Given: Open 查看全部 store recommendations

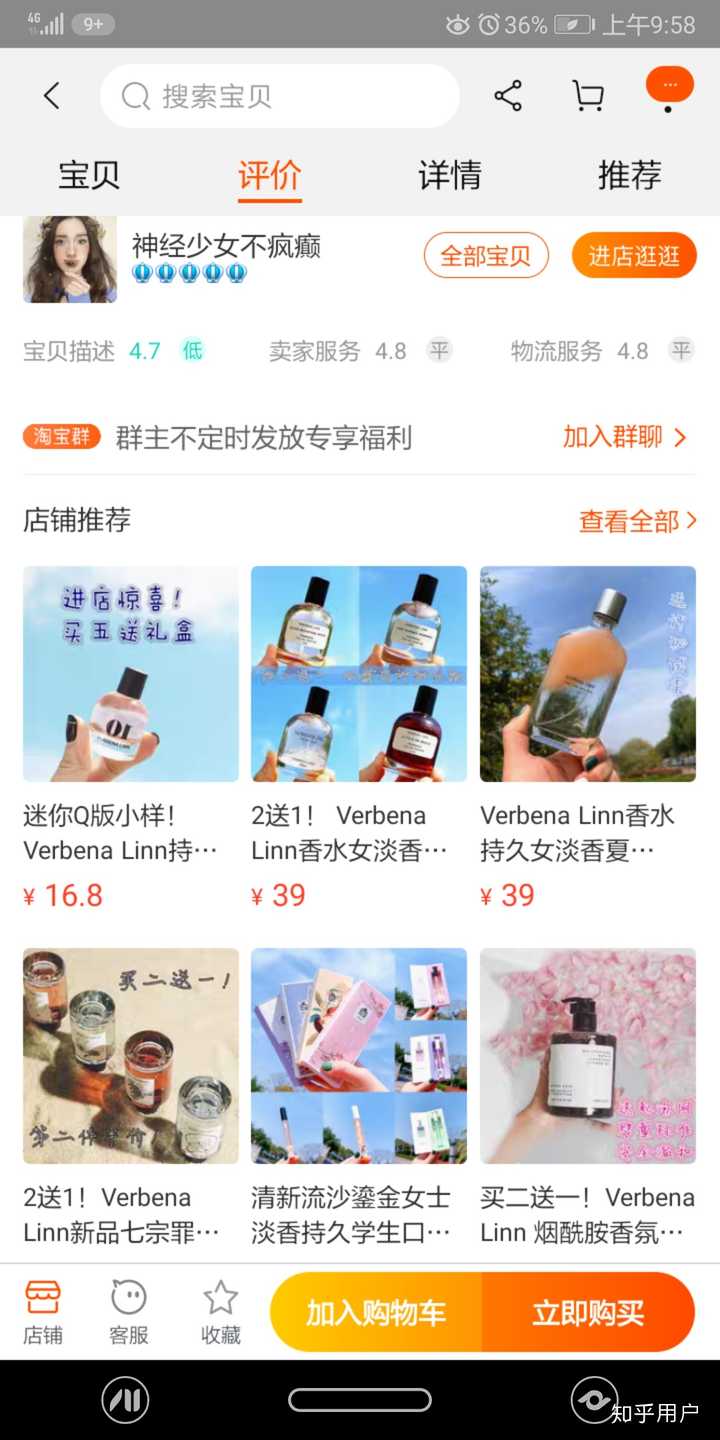Looking at the screenshot, I should (637, 521).
